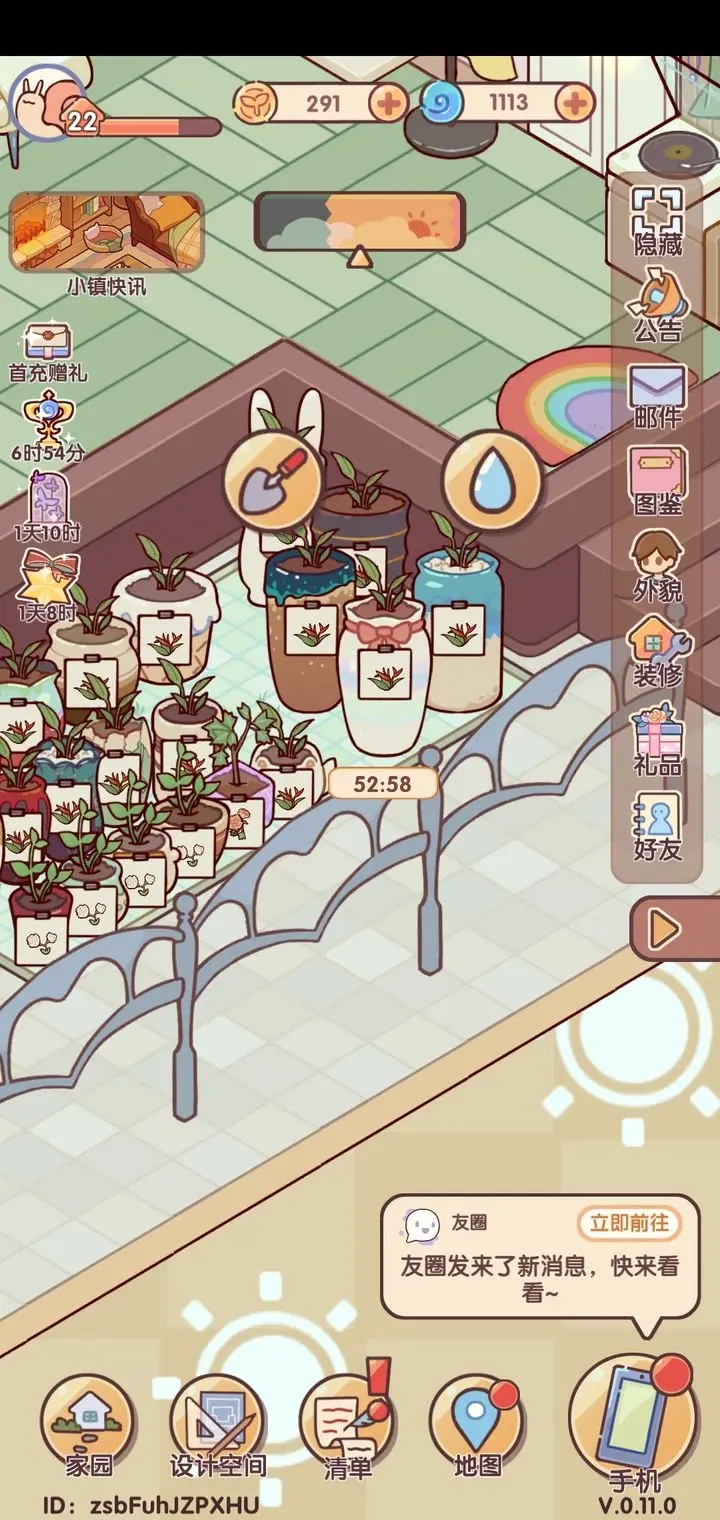Image resolution: width=720 pixels, height=1520 pixels.
Task: Open 隐藏 hide interface option
Action: pos(657,220)
